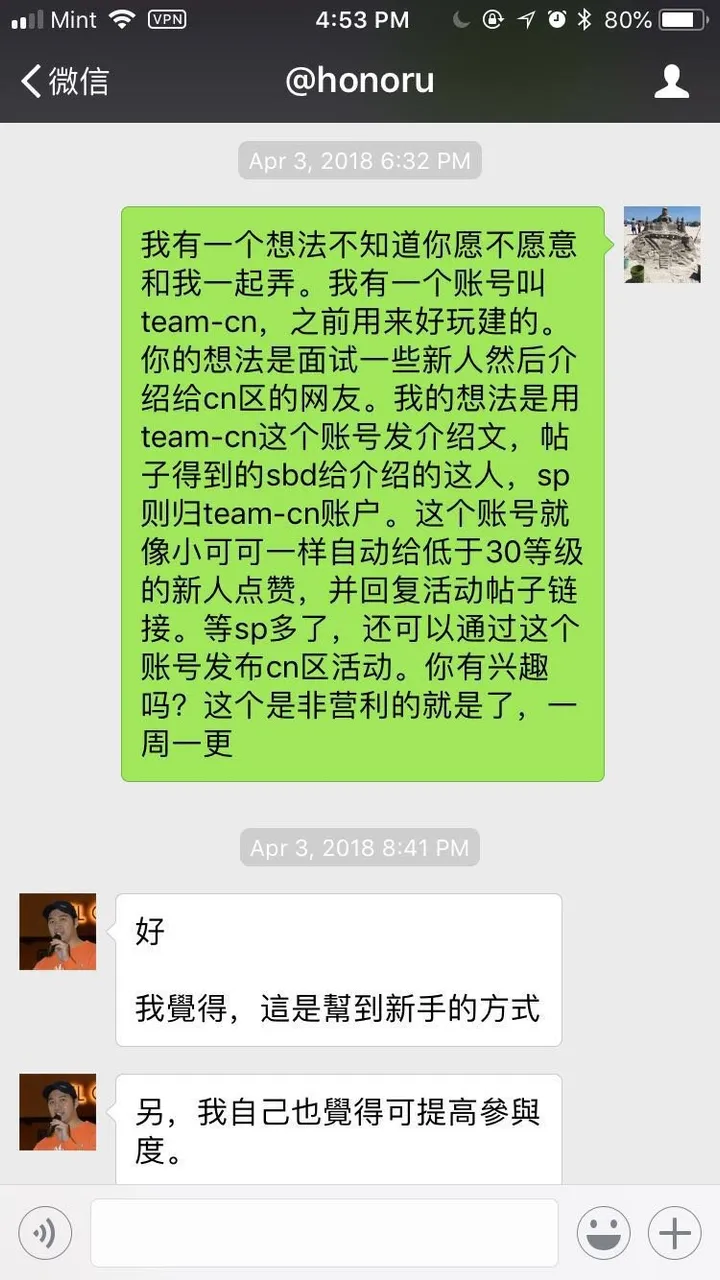
Task: Open the avatar beside the 好 message
Action: pos(58,932)
